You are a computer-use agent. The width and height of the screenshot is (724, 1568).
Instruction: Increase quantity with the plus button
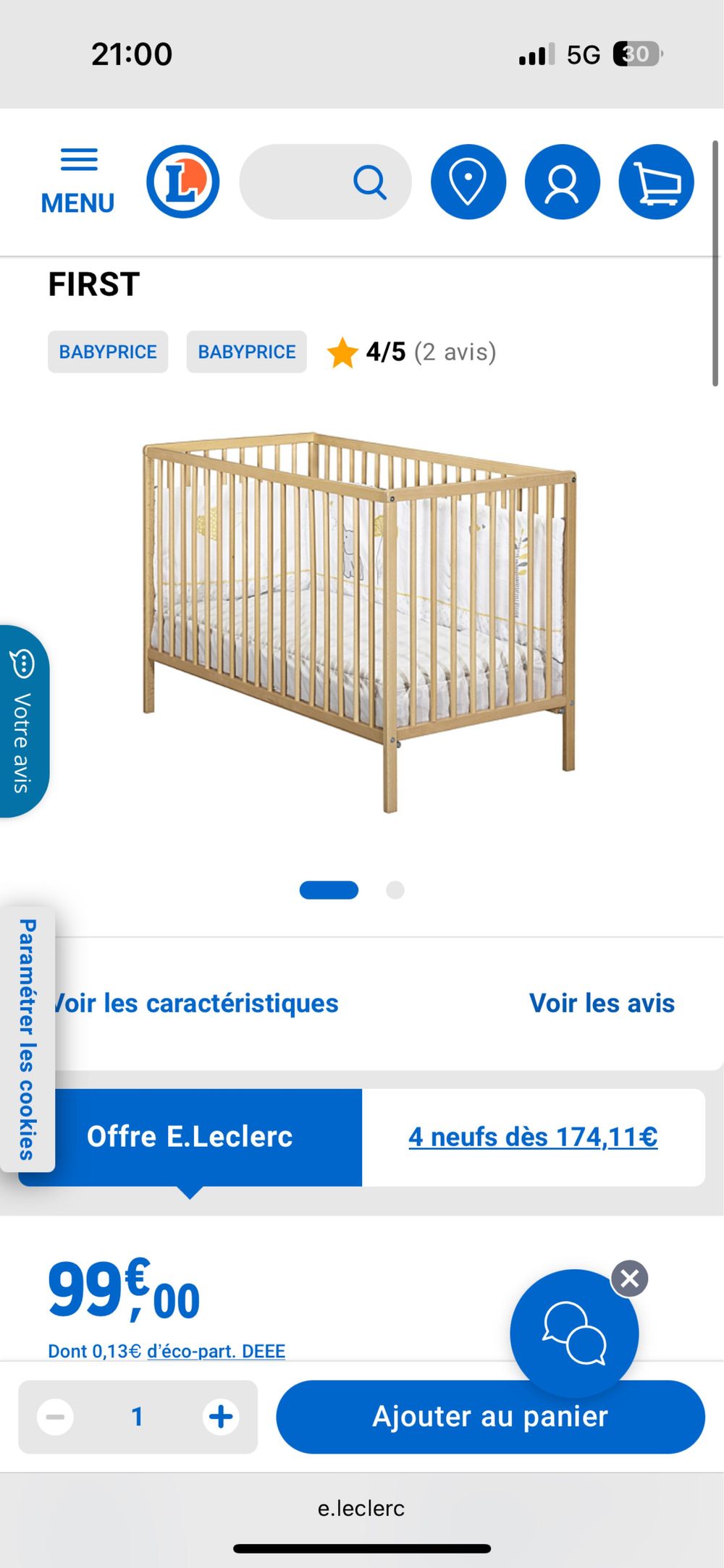pos(221,1416)
